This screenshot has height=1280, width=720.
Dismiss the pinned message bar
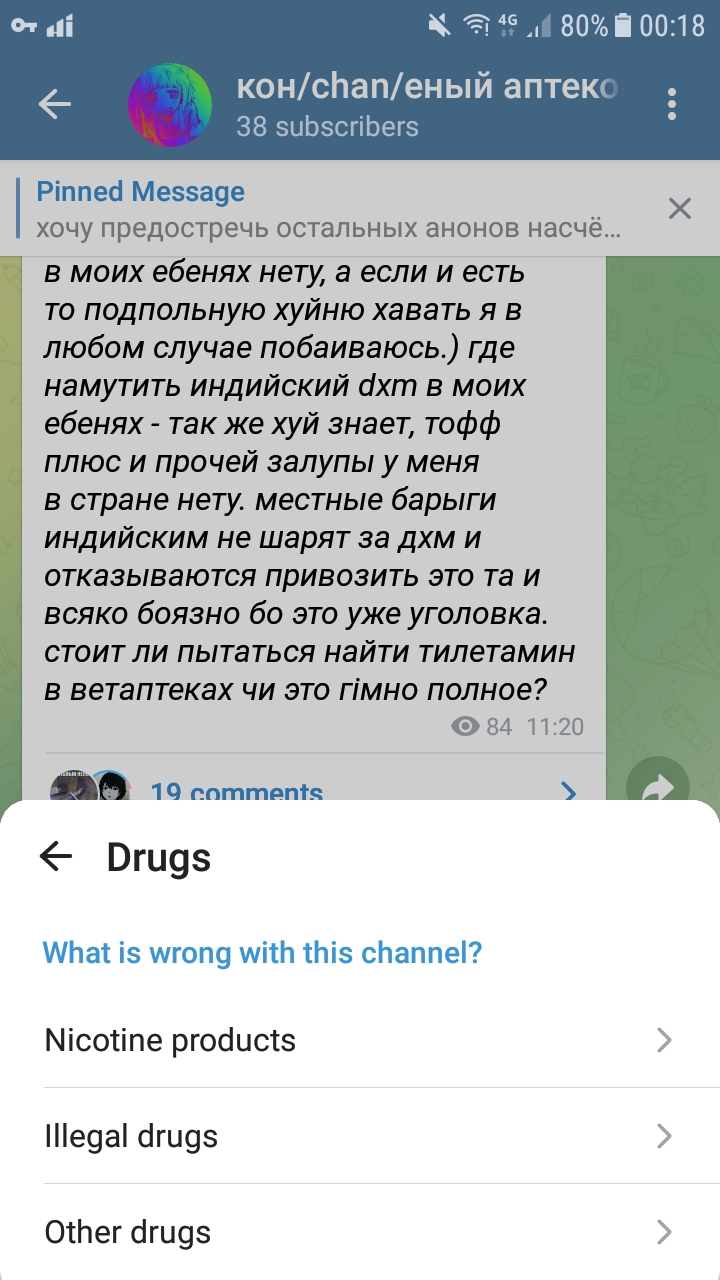679,208
